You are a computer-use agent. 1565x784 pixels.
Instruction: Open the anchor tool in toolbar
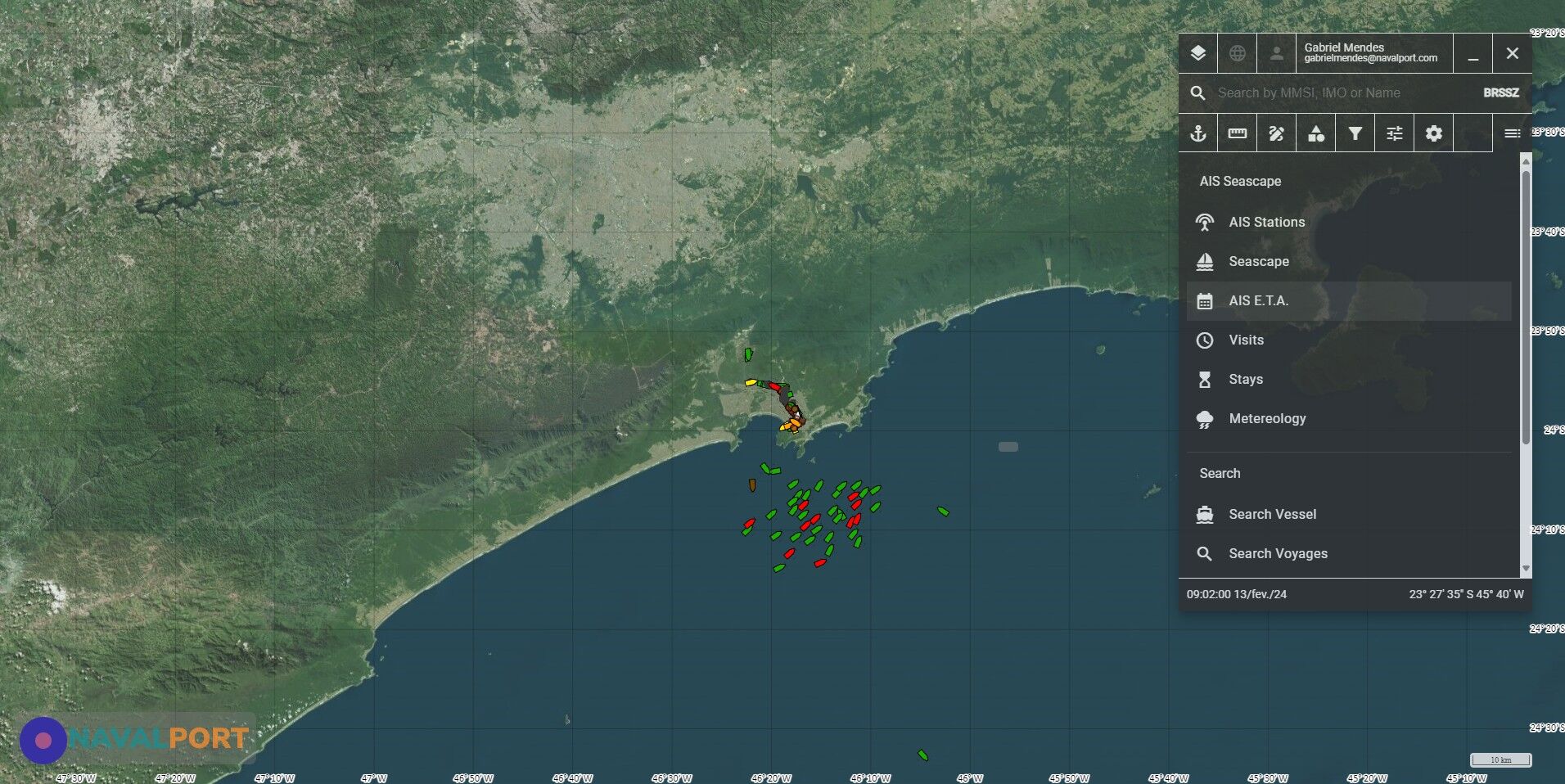point(1197,133)
